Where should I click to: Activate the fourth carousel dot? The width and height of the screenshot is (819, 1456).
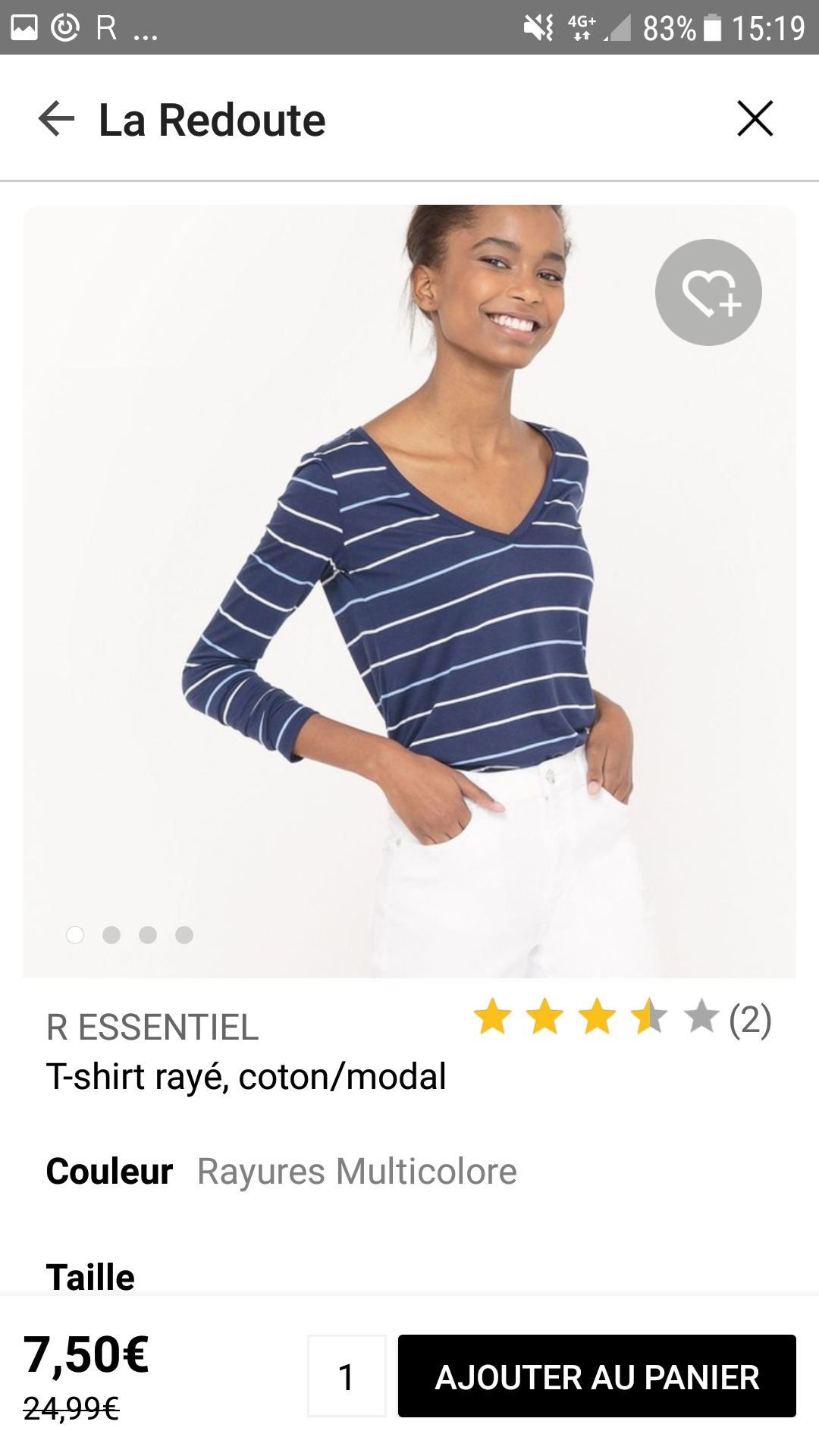coord(183,935)
